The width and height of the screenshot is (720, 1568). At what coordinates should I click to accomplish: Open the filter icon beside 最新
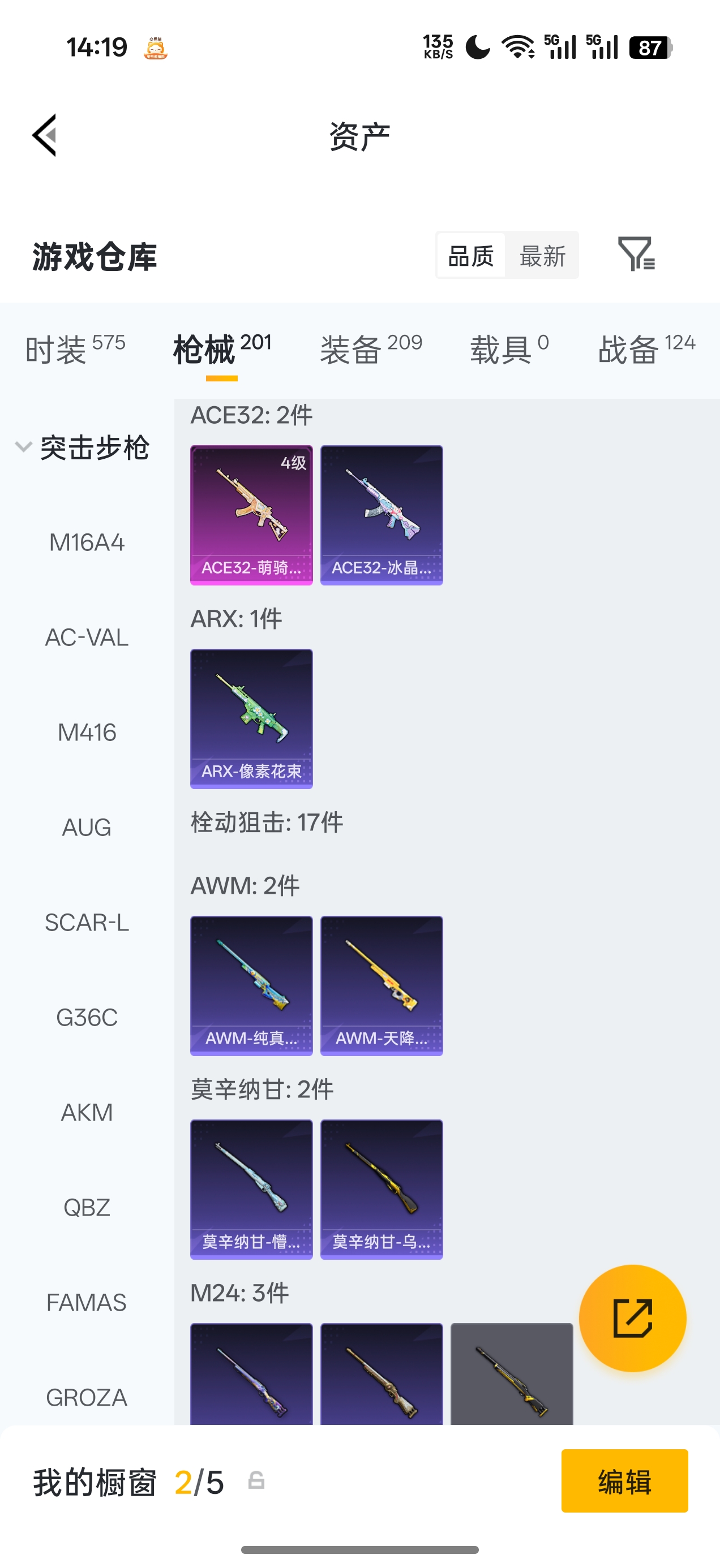pyautogui.click(x=636, y=255)
